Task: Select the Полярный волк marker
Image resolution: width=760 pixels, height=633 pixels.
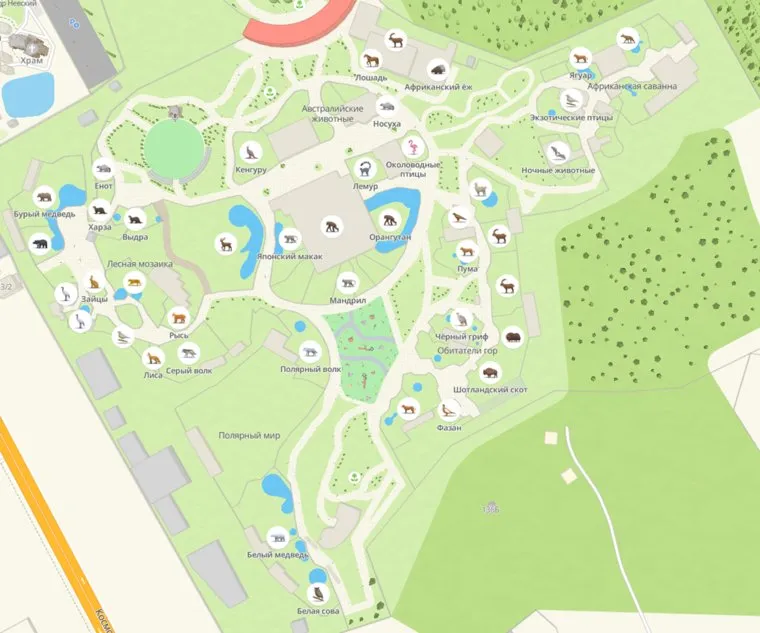Action: click(x=310, y=351)
